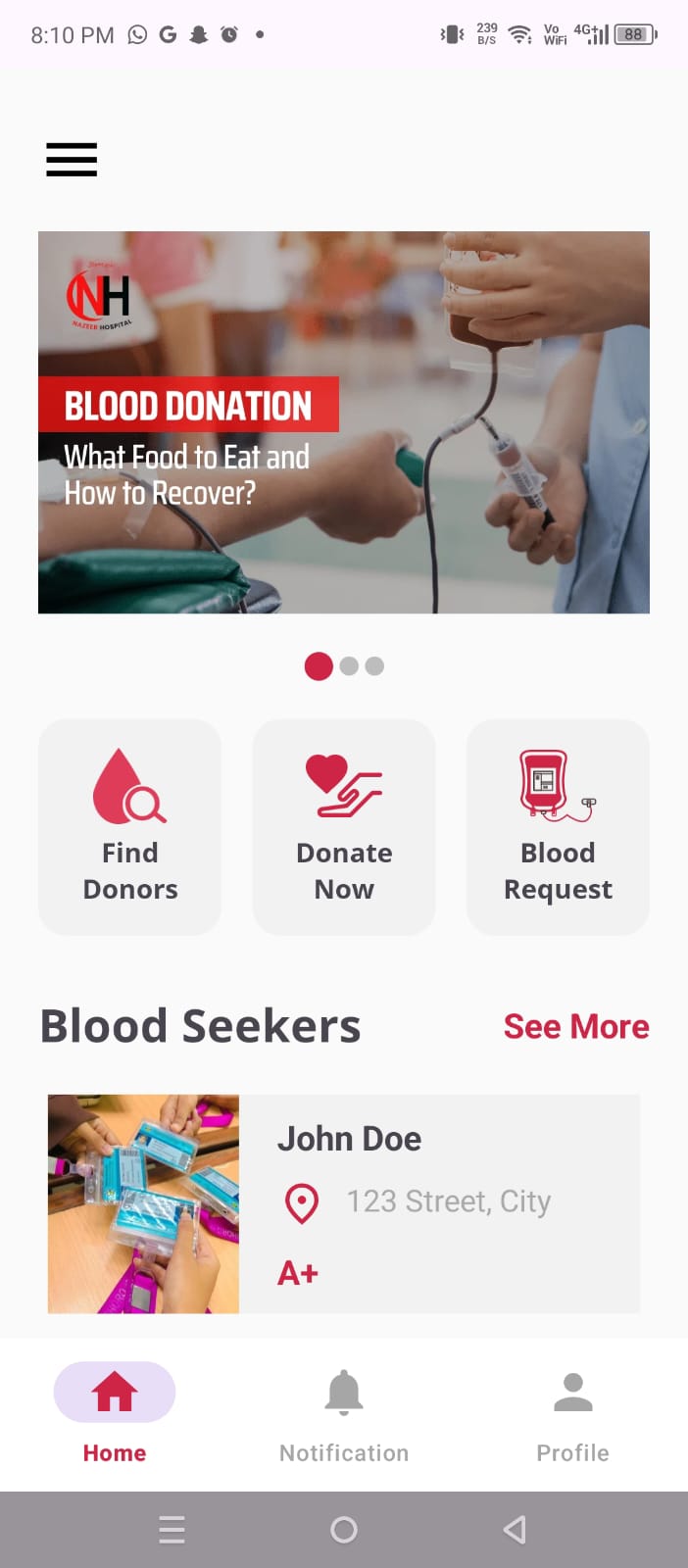
Task: Open the hamburger drawer menu
Action: [72, 160]
